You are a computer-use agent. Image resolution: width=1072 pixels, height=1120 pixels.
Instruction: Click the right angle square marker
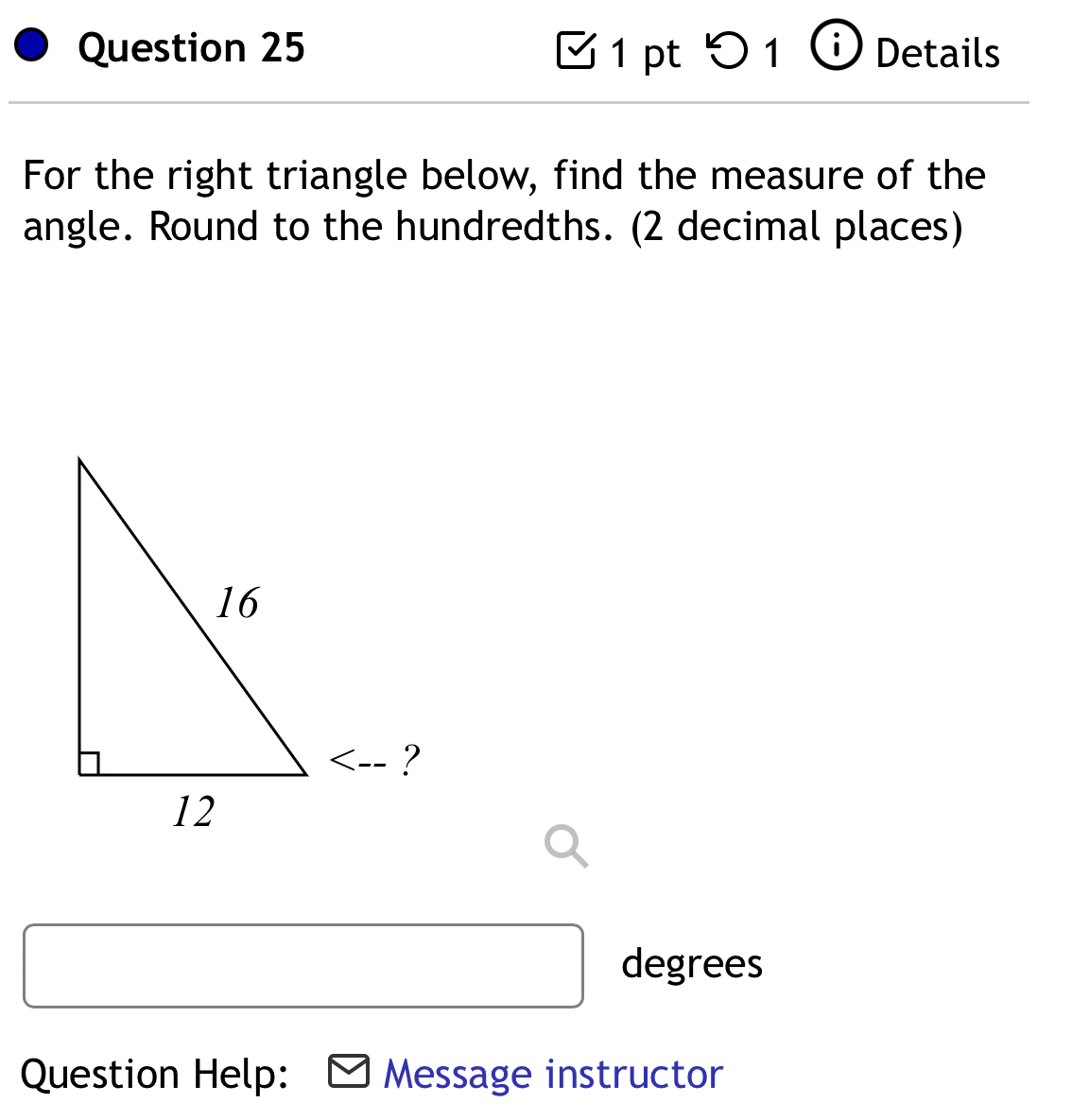pos(90,761)
